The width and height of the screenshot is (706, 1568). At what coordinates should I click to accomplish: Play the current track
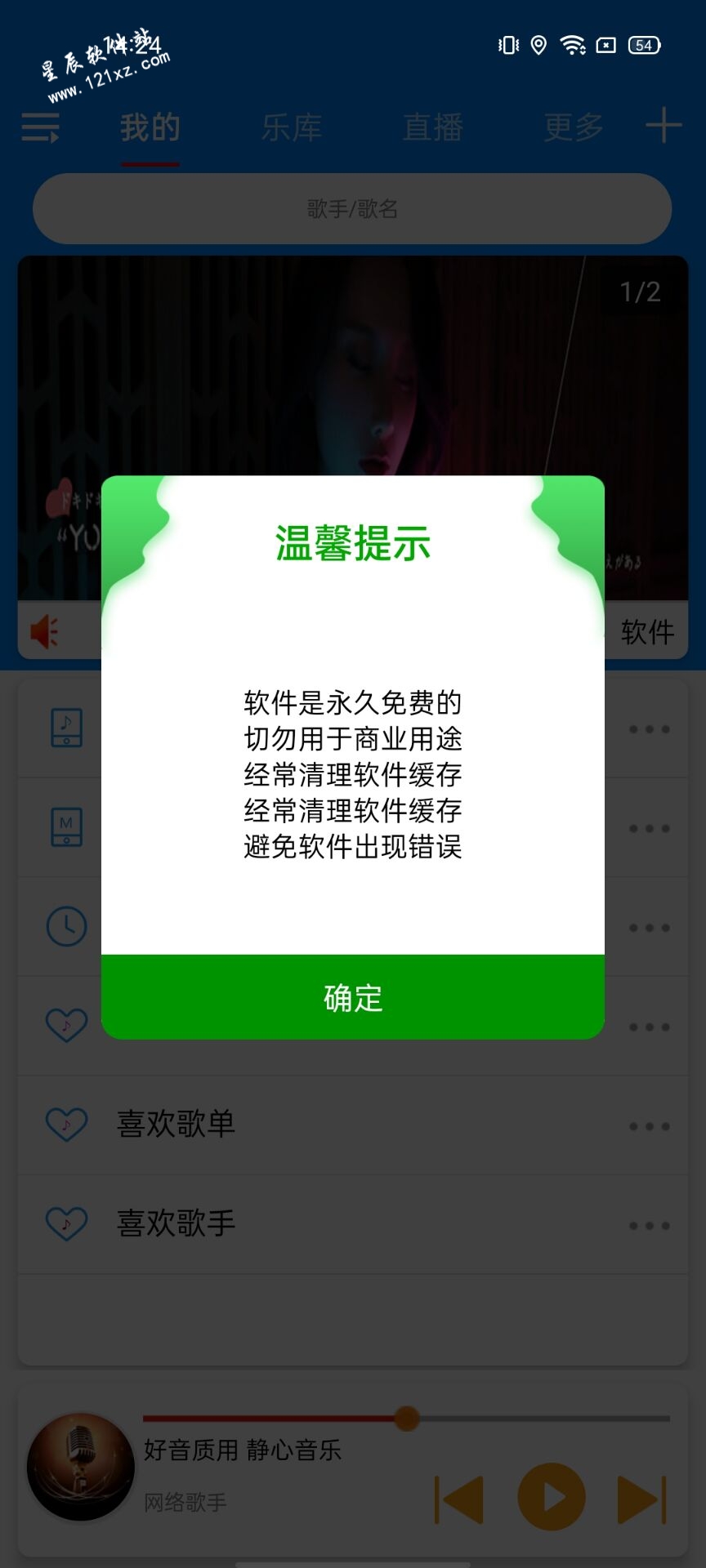[552, 1497]
